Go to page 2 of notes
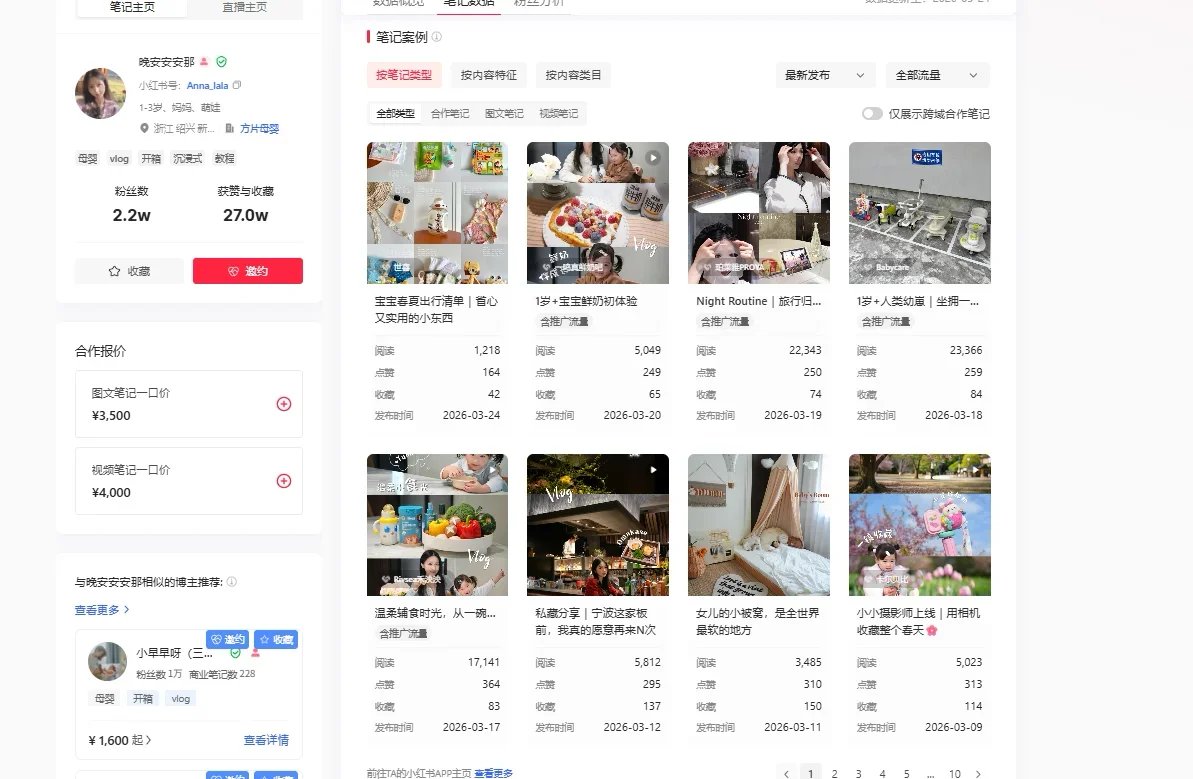 [x=835, y=774]
